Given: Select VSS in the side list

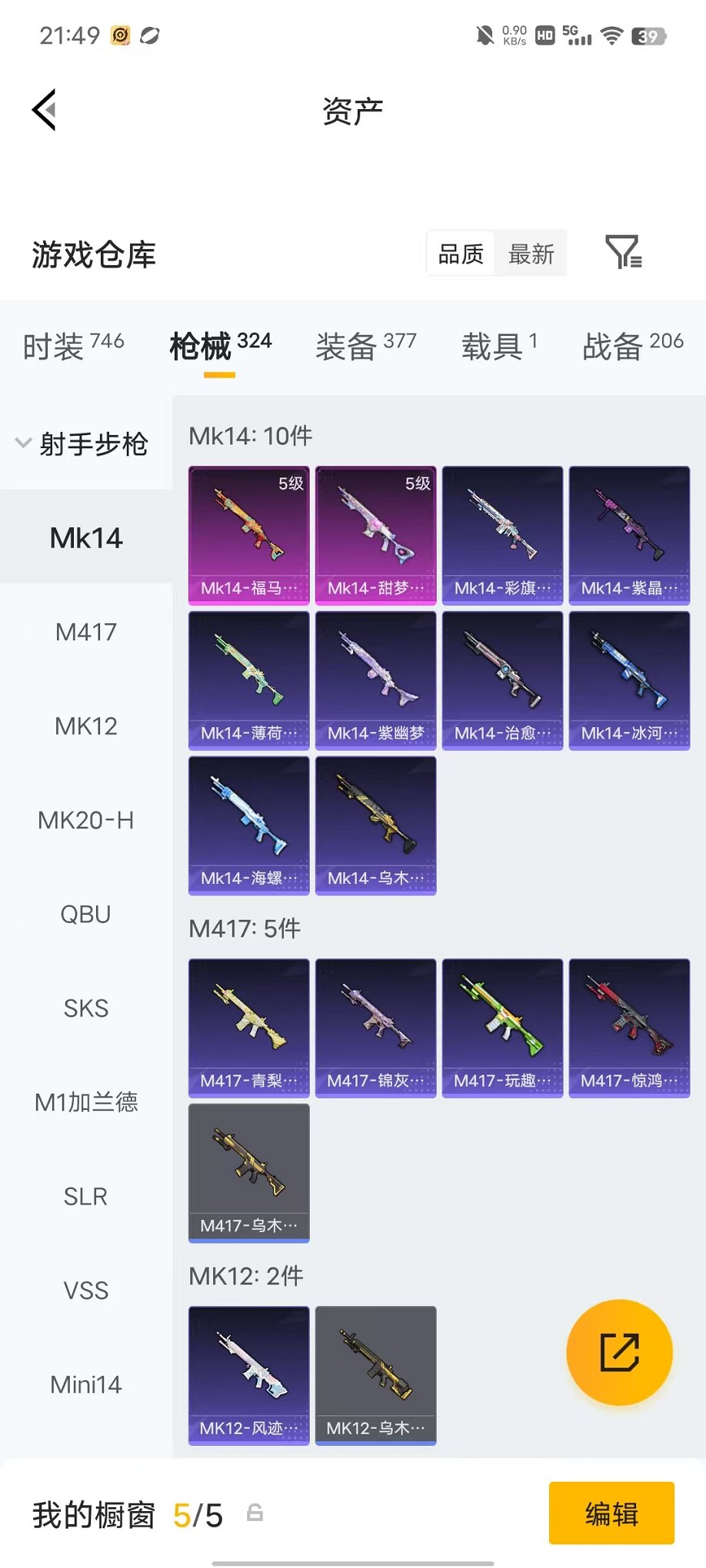Looking at the screenshot, I should 86,1291.
